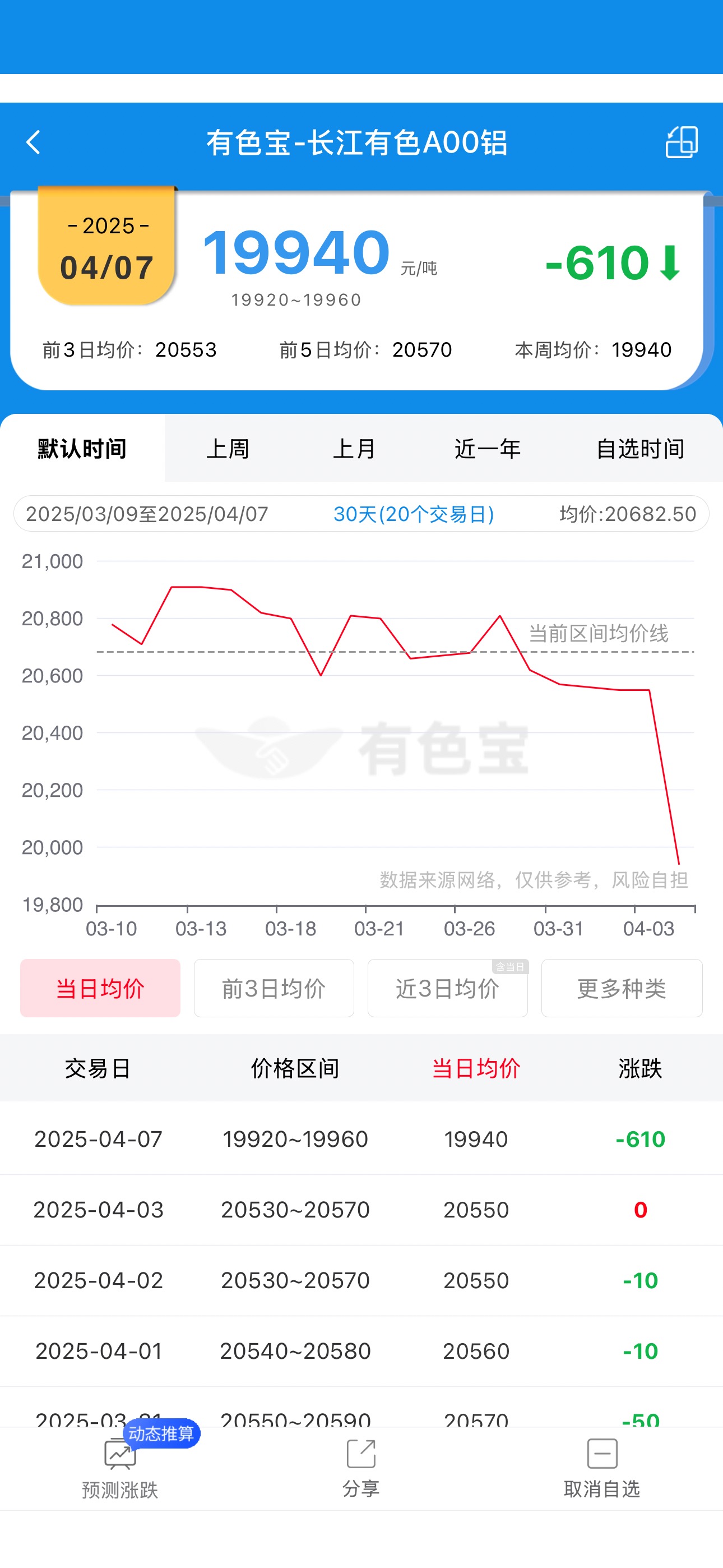The height and width of the screenshot is (1568, 723).
Task: Choose the 前3日均价 chip
Action: (x=274, y=988)
